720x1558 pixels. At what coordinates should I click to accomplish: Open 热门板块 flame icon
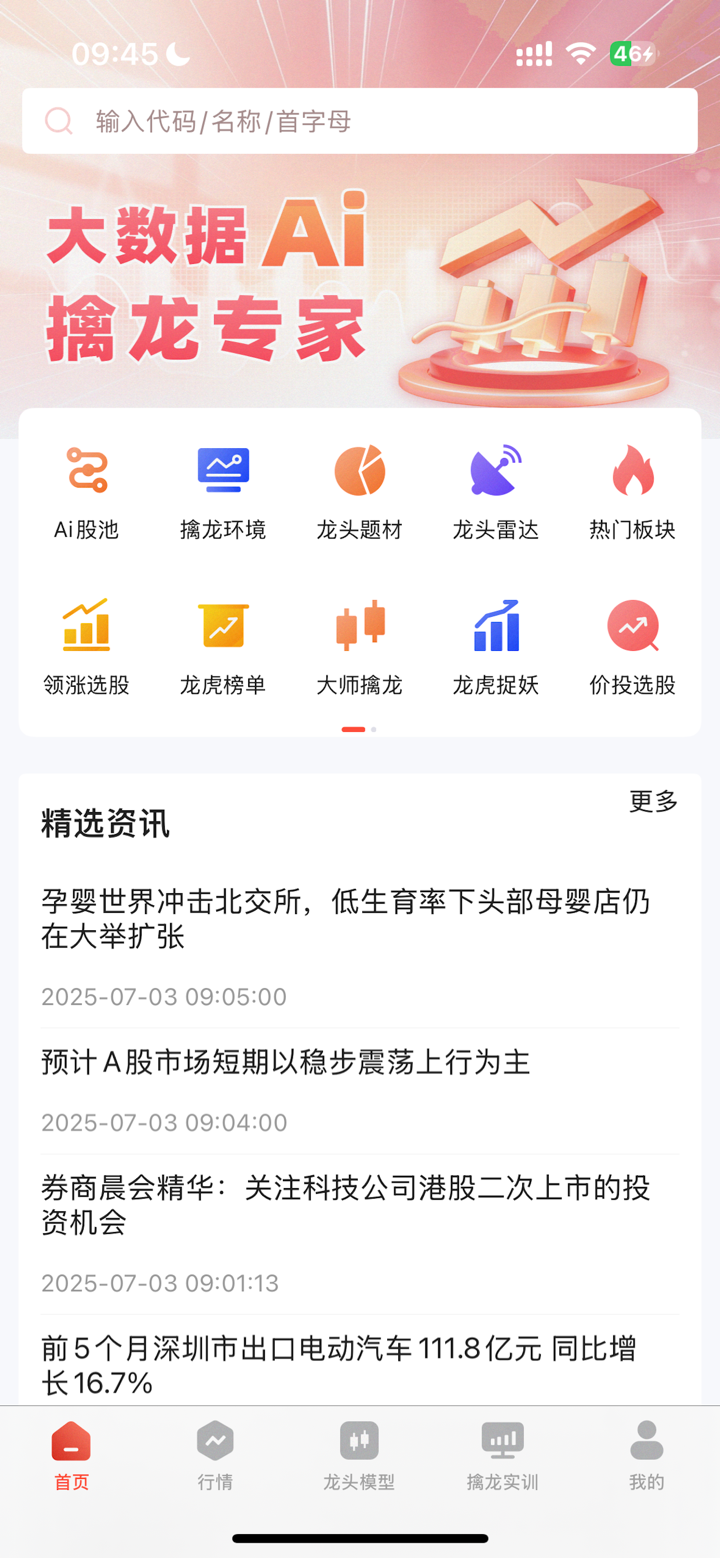[633, 488]
